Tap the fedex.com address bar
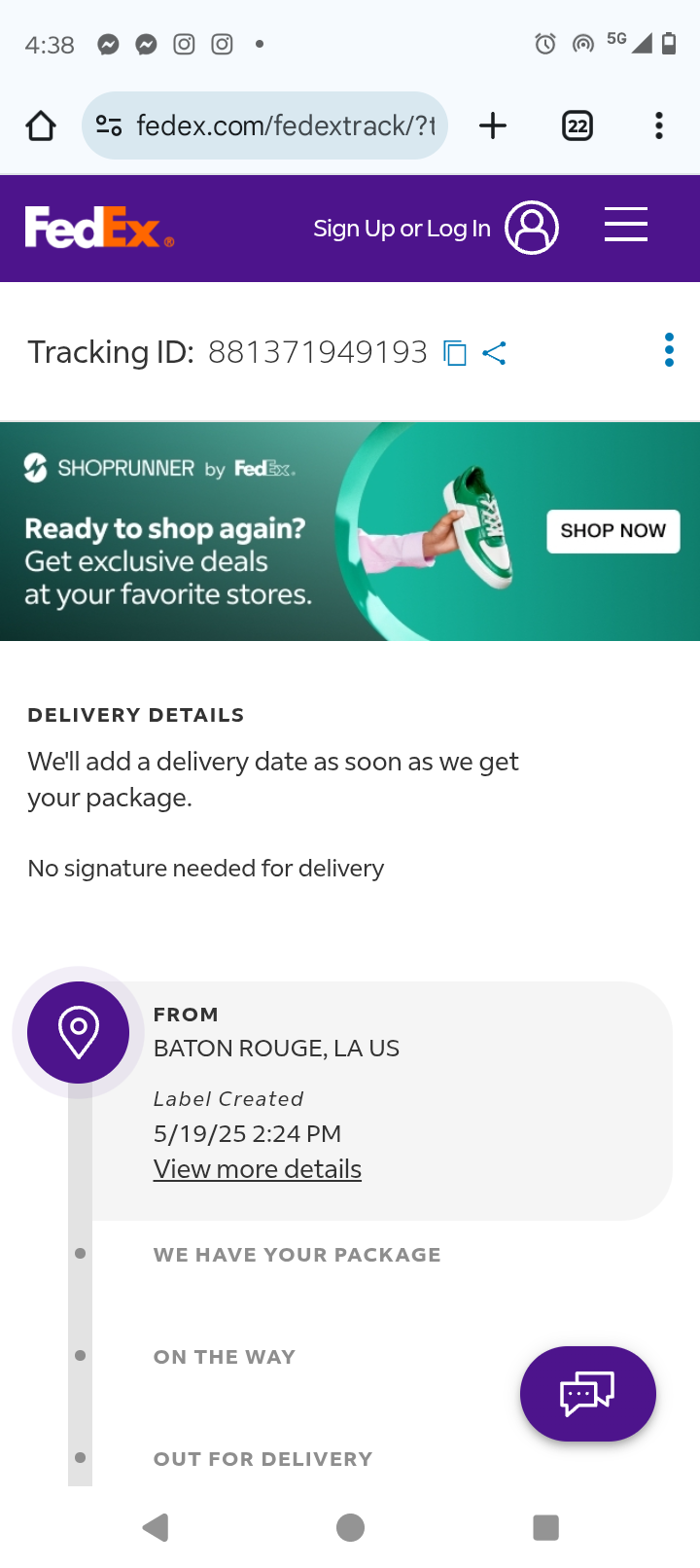Viewport: 700px width, 1568px height. (x=282, y=125)
